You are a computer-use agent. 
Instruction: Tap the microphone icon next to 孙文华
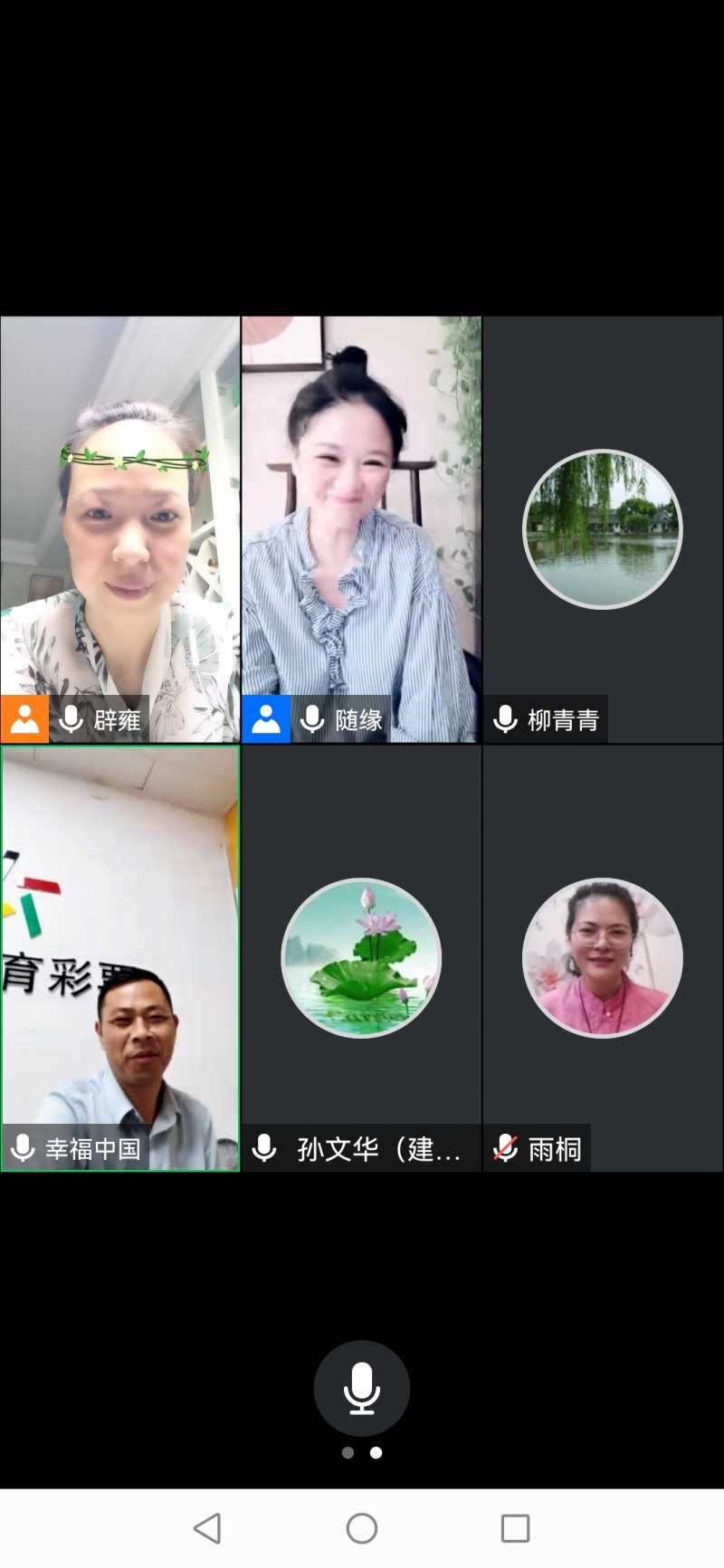pos(264,1148)
